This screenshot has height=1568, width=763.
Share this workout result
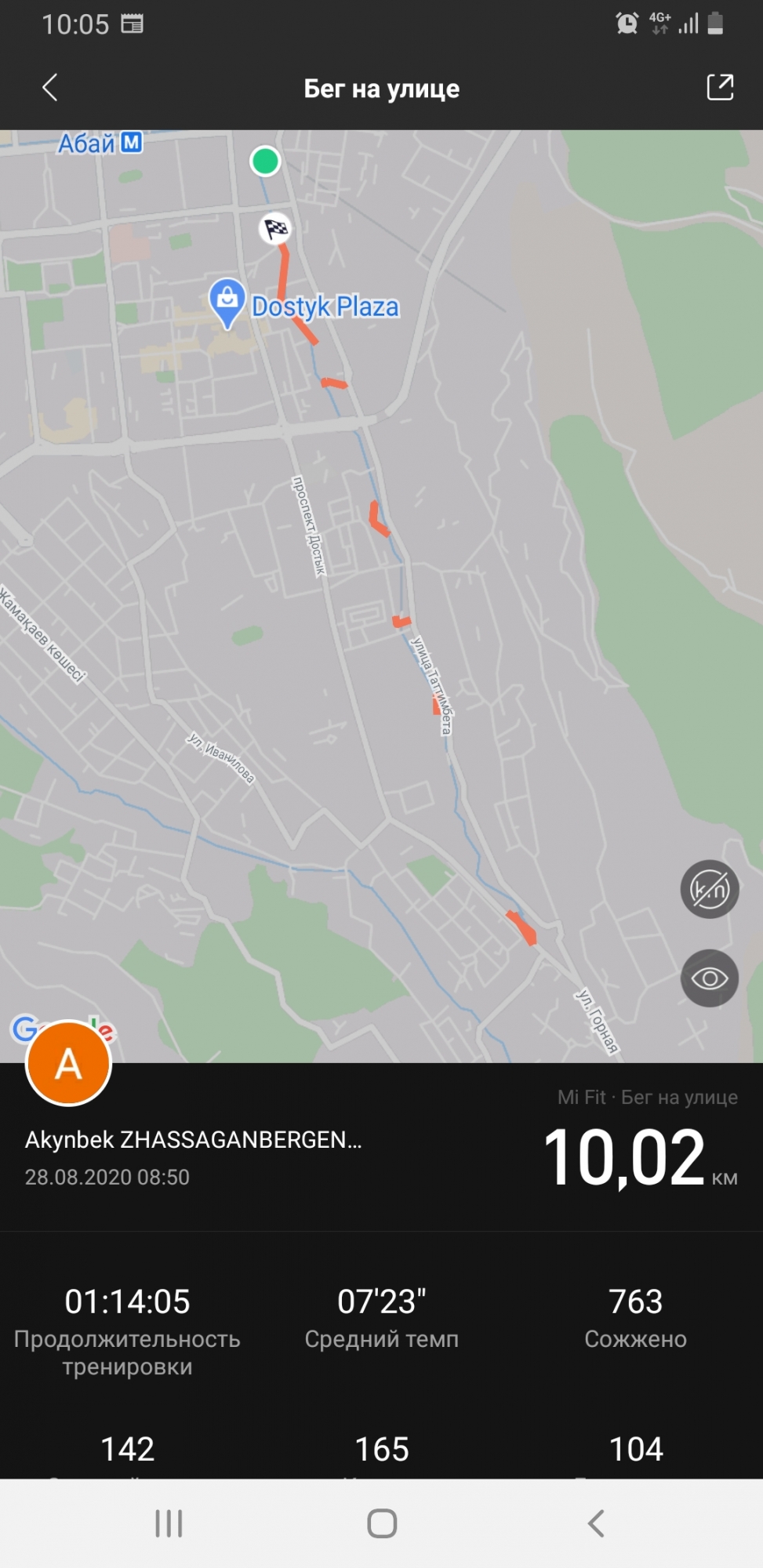click(x=719, y=88)
